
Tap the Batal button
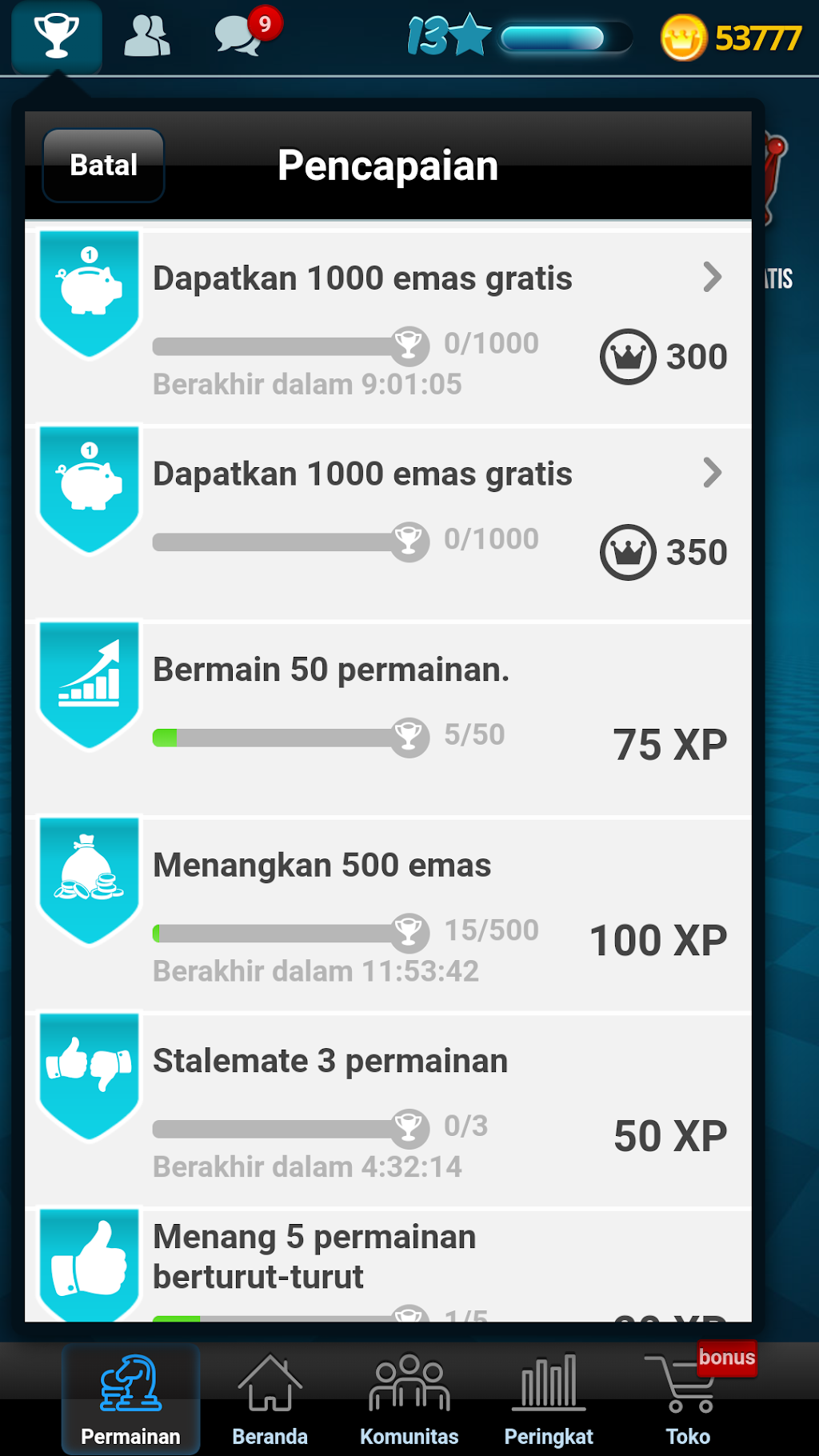coord(103,166)
